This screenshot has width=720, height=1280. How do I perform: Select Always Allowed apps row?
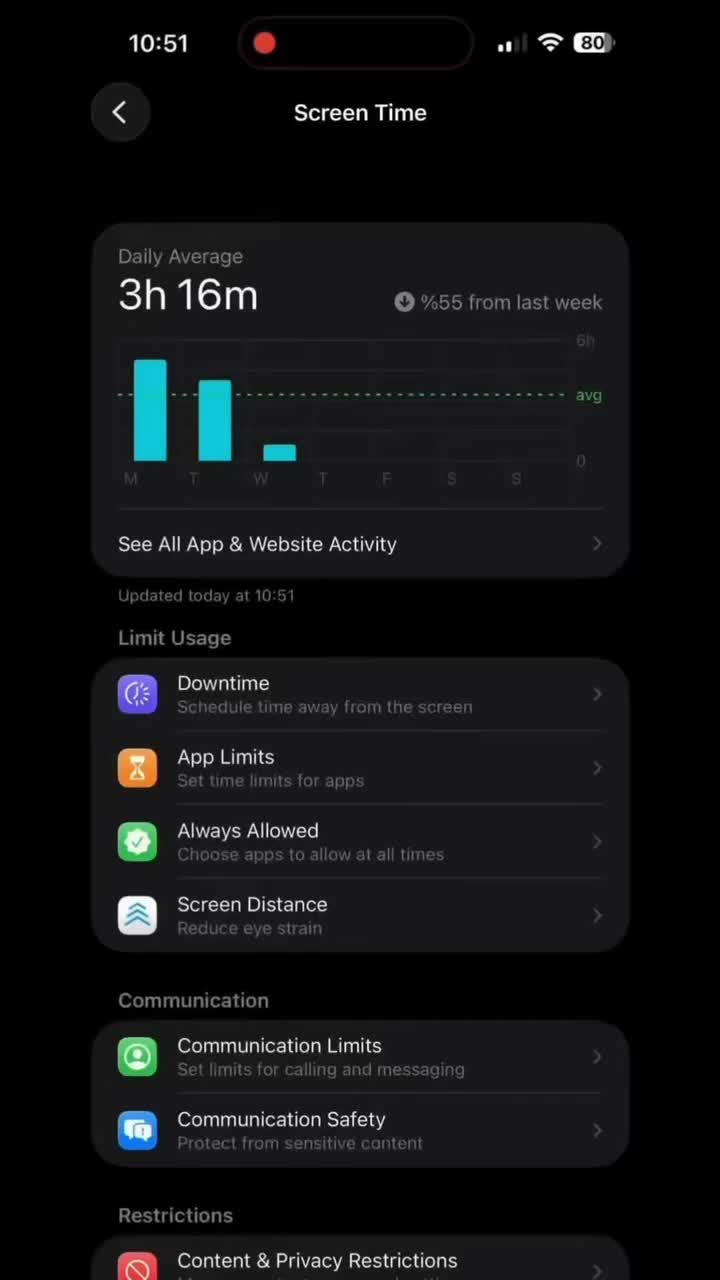(360, 842)
